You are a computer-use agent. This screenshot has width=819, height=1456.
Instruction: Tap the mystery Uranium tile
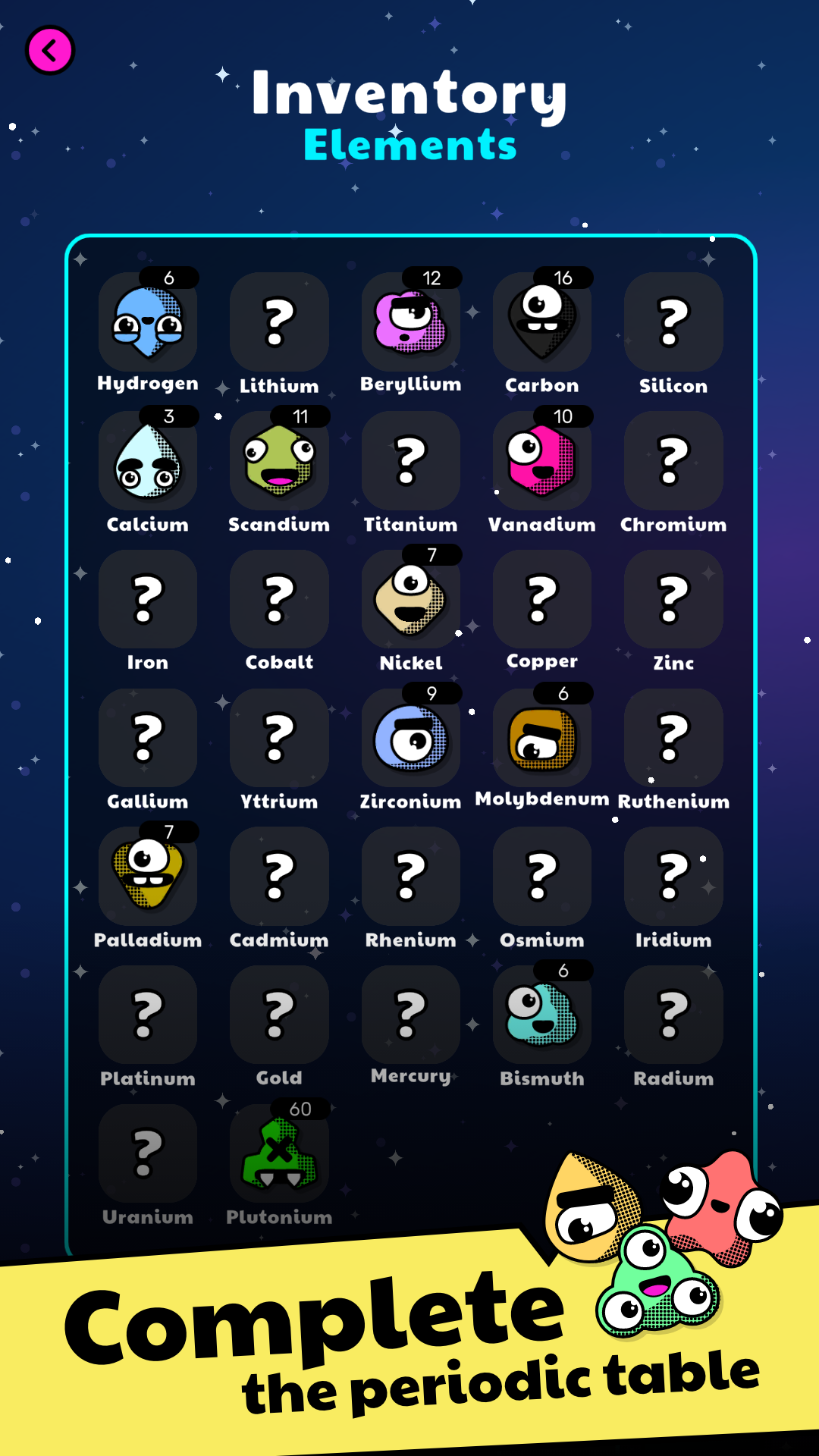[149, 1154]
